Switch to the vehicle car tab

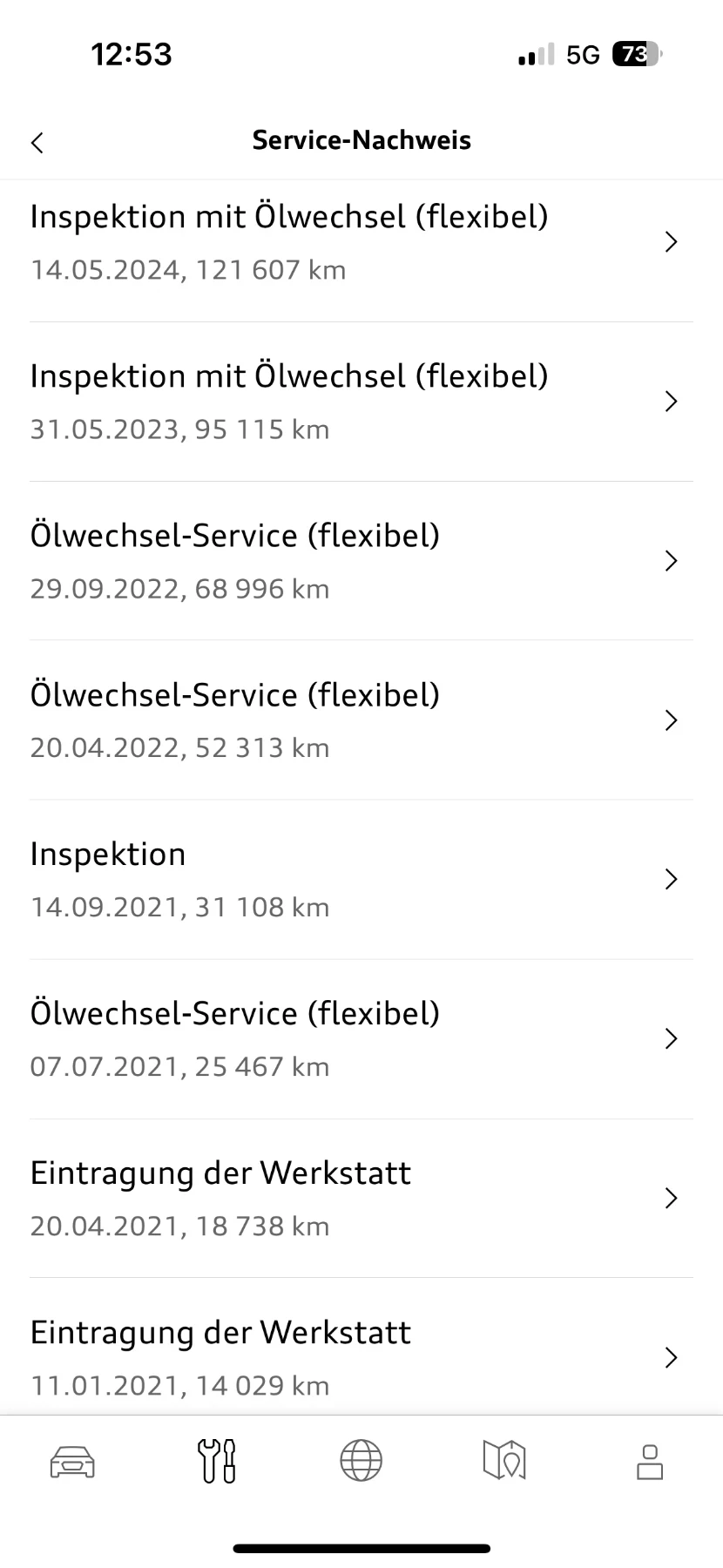tap(72, 1461)
